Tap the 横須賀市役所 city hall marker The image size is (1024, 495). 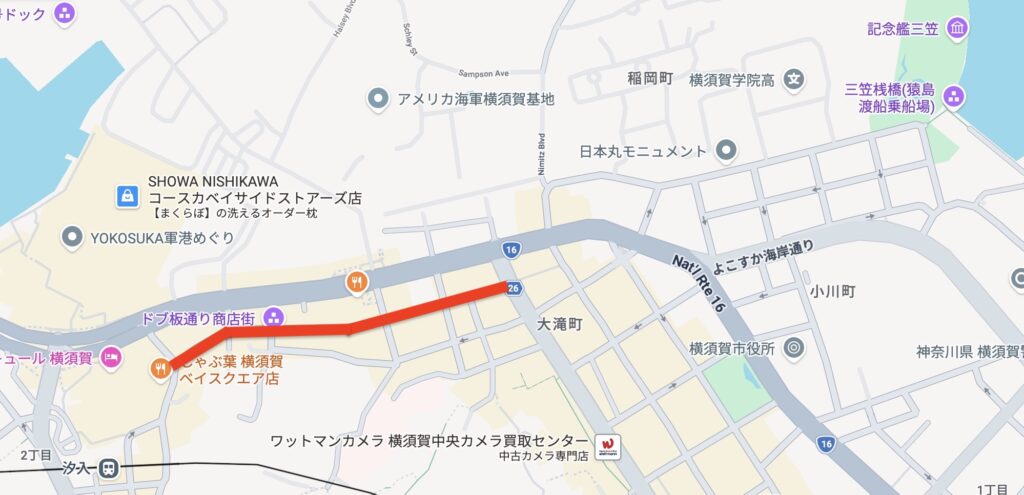tap(794, 348)
